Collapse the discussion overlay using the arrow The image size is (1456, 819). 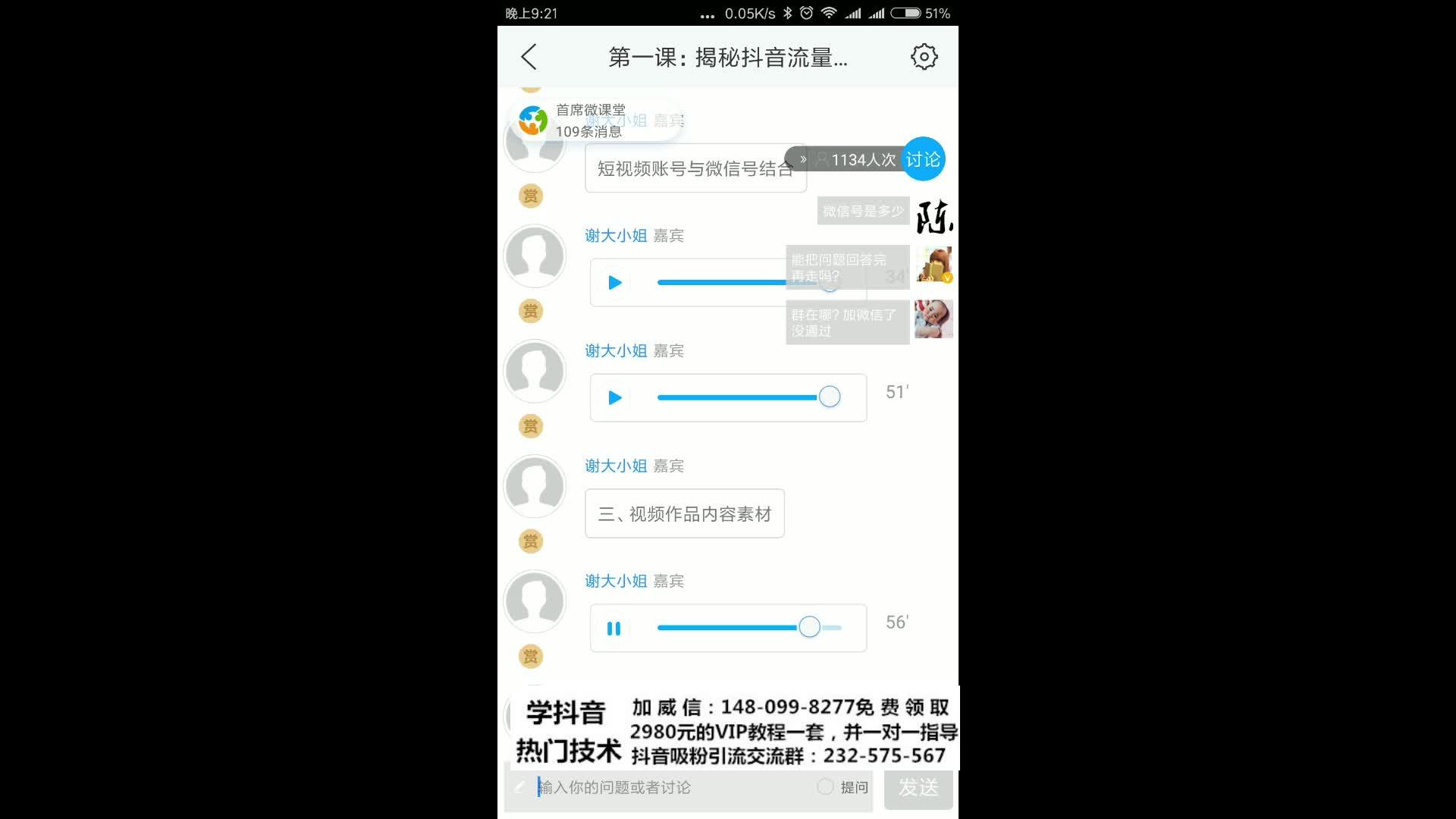click(802, 159)
